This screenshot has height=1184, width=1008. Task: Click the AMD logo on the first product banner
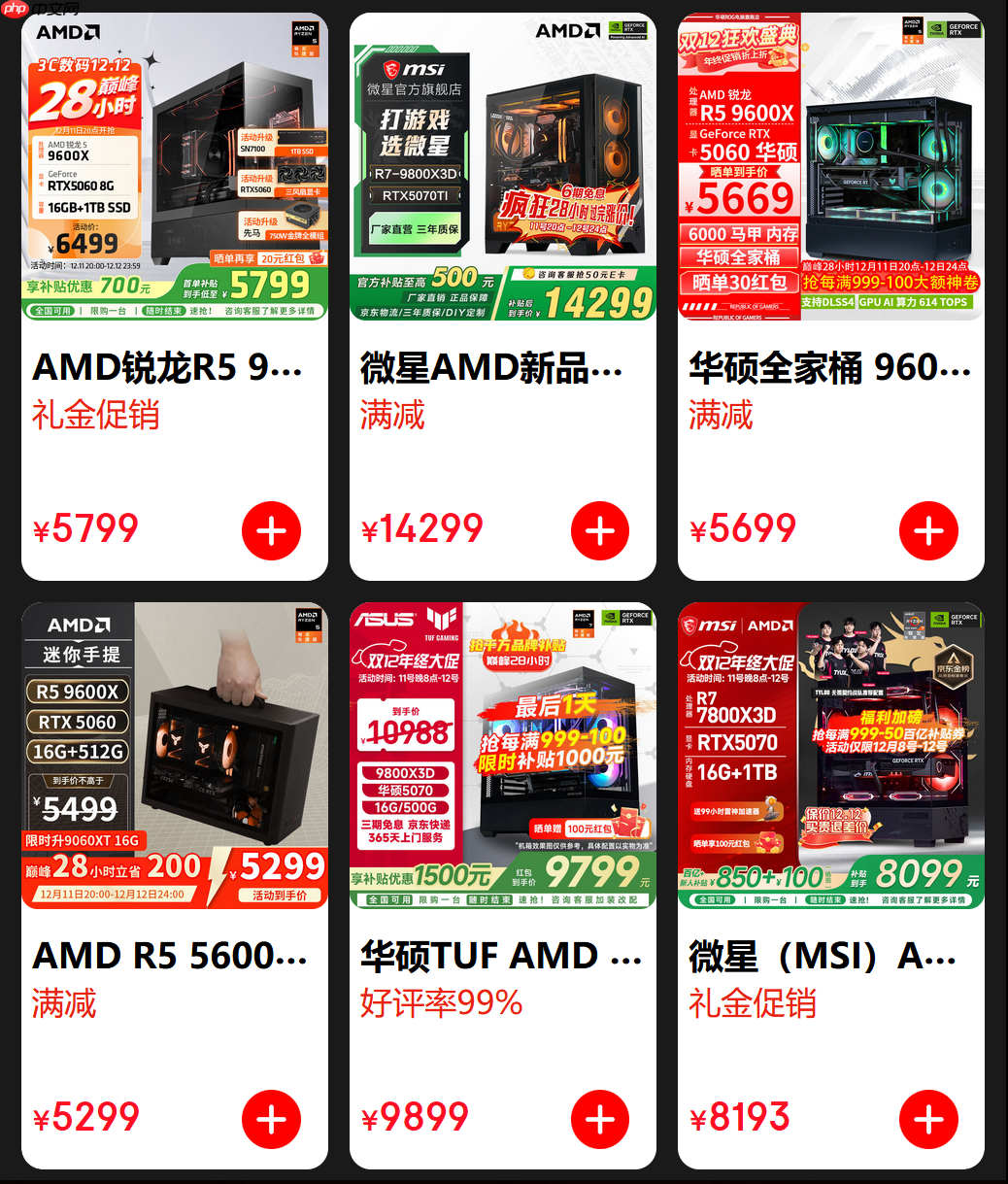pos(68,32)
